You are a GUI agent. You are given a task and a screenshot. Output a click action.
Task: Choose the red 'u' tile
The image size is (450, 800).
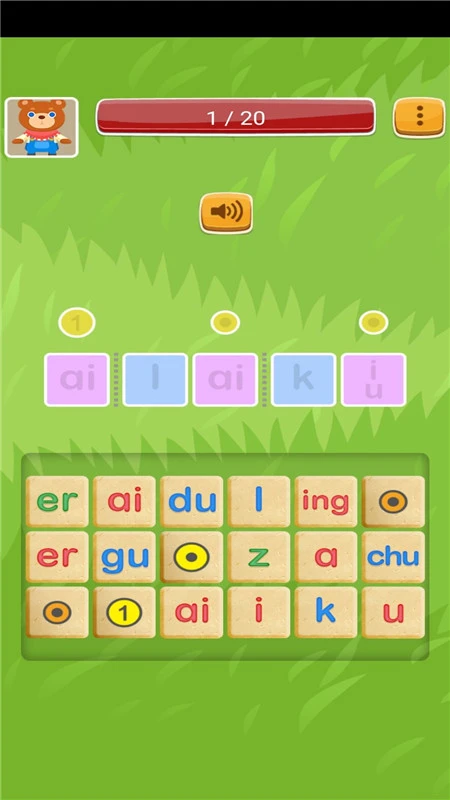pos(393,612)
